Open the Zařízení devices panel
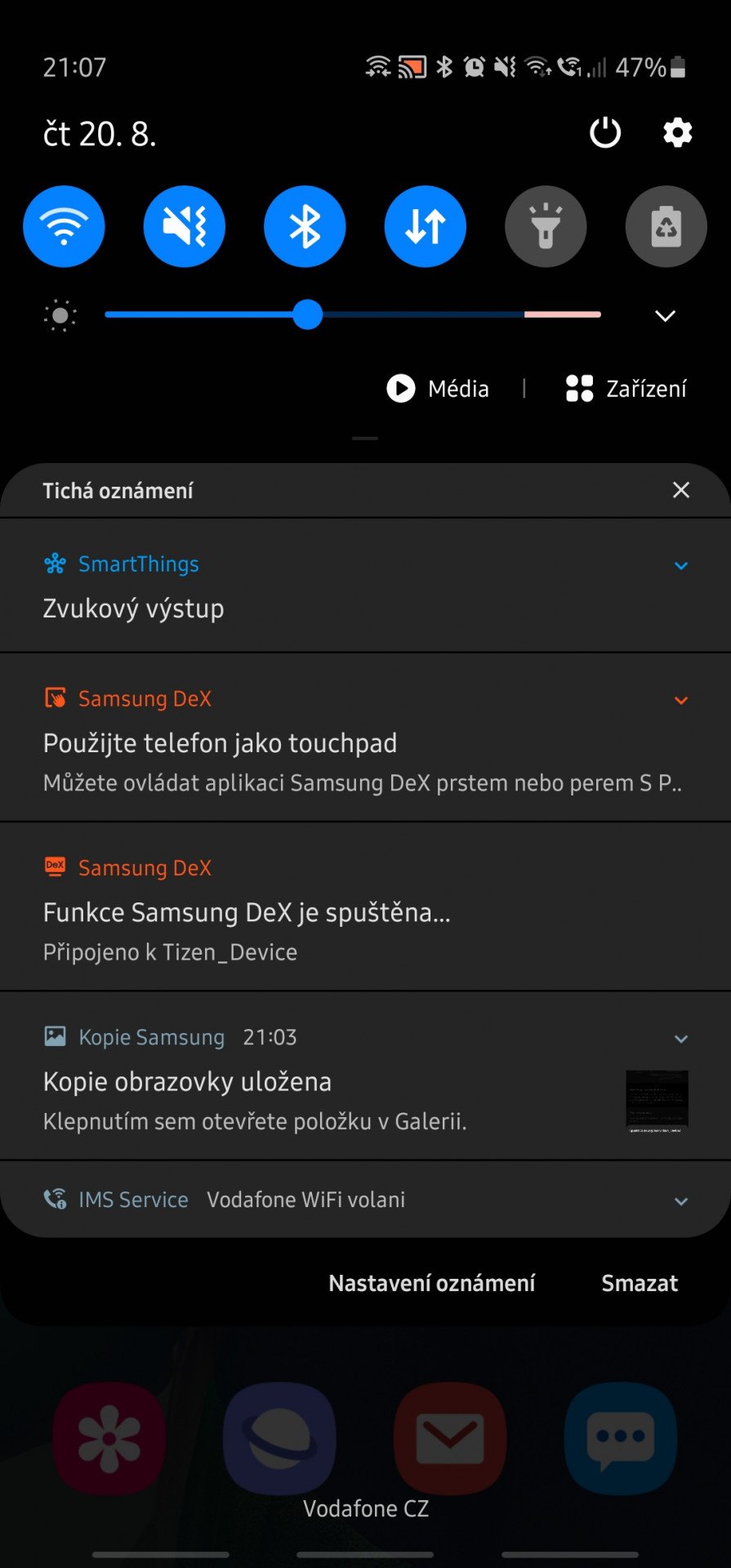This screenshot has height=1568, width=731. pyautogui.click(x=626, y=389)
